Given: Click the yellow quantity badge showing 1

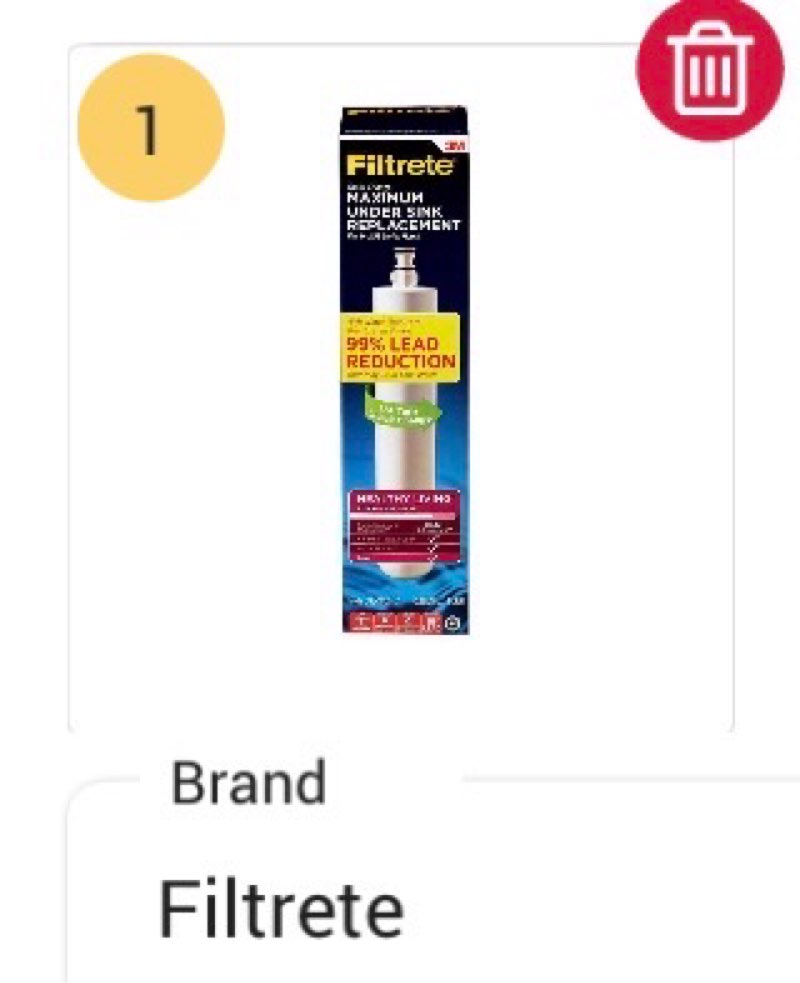Looking at the screenshot, I should (x=150, y=128).
